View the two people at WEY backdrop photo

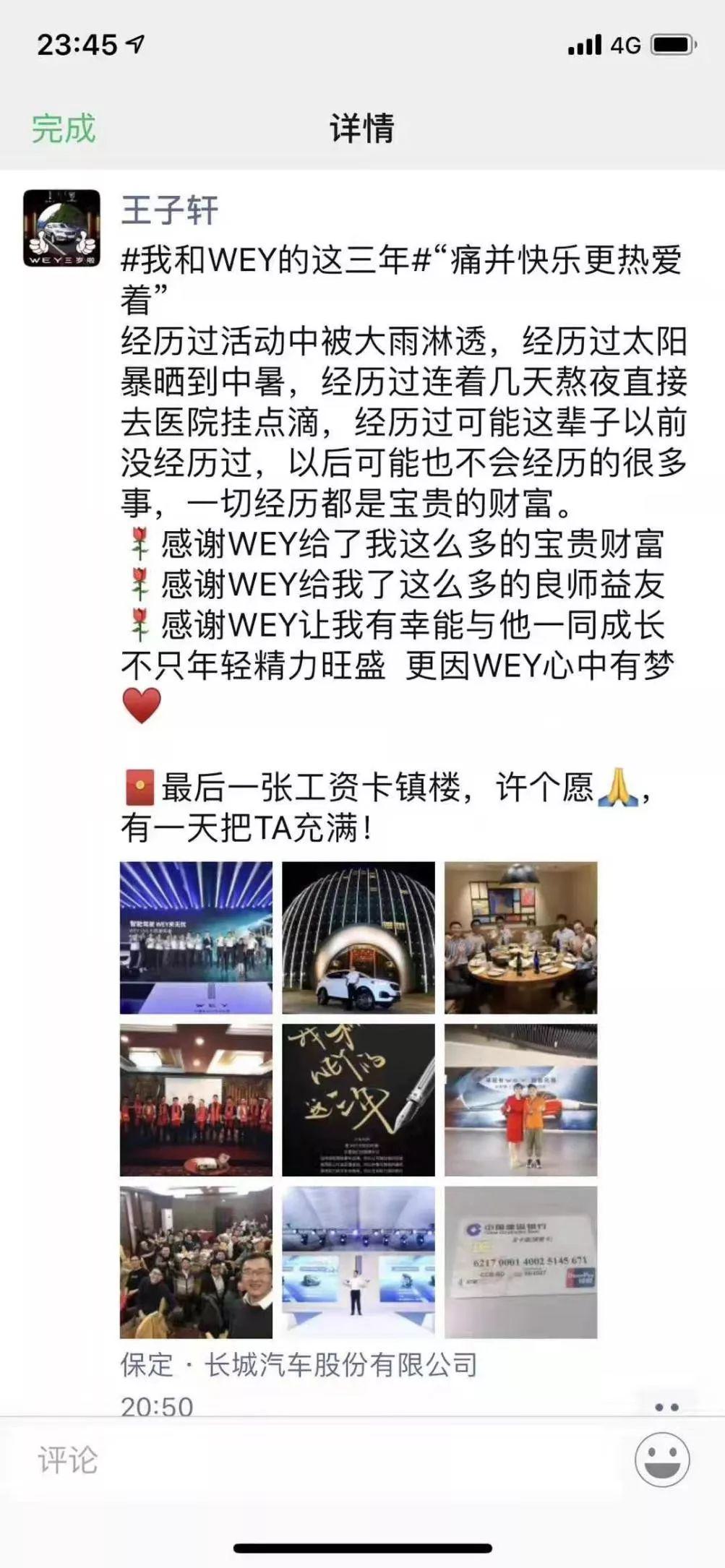pos(520,1100)
